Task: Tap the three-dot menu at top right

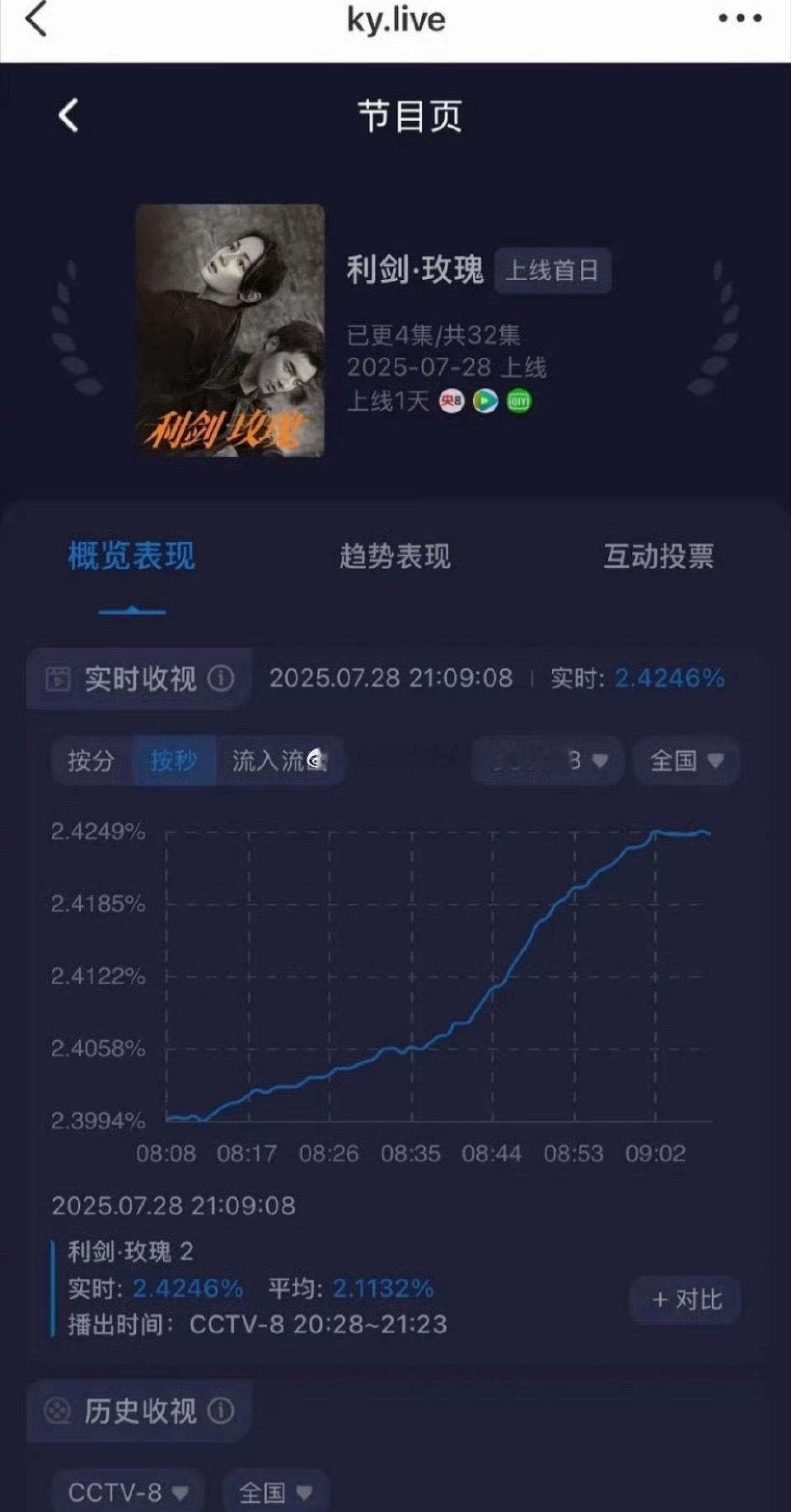Action: [740, 18]
